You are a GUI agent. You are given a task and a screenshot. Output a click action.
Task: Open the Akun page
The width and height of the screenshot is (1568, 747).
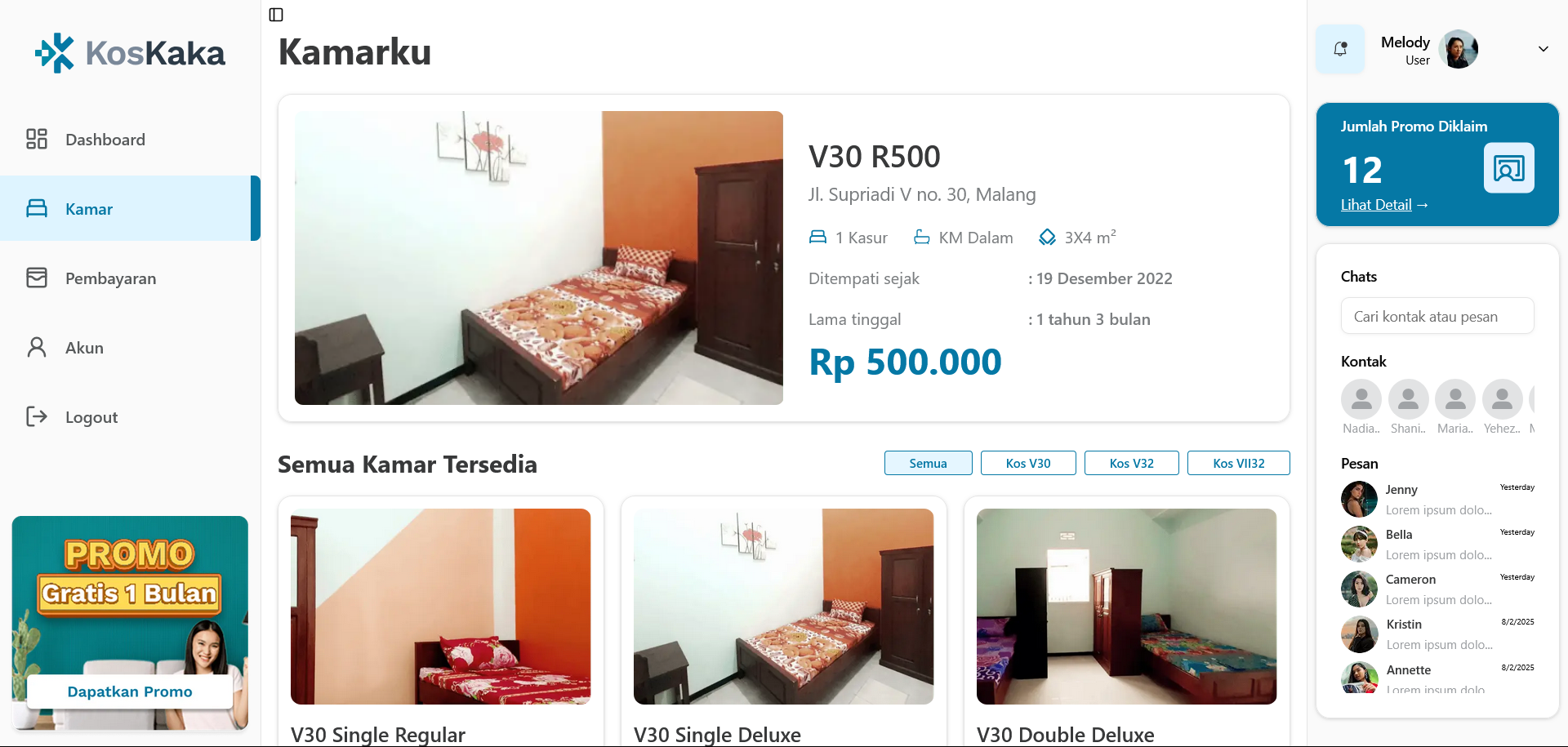click(84, 348)
